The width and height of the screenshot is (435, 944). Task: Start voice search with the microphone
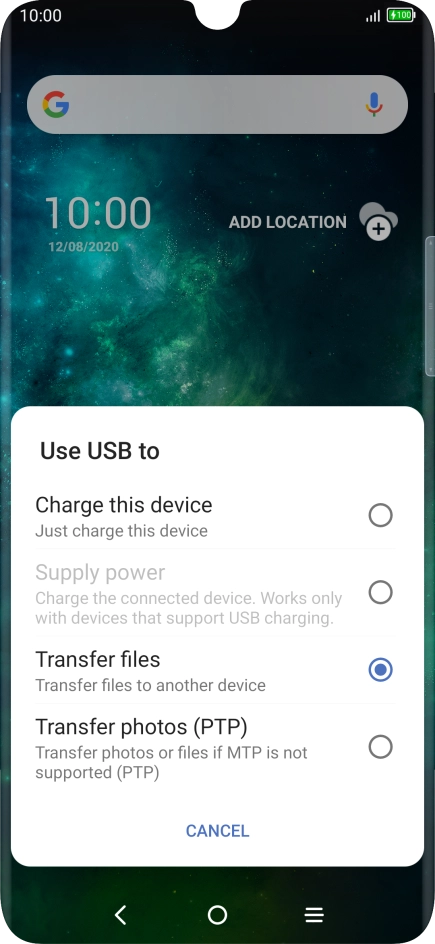point(374,104)
